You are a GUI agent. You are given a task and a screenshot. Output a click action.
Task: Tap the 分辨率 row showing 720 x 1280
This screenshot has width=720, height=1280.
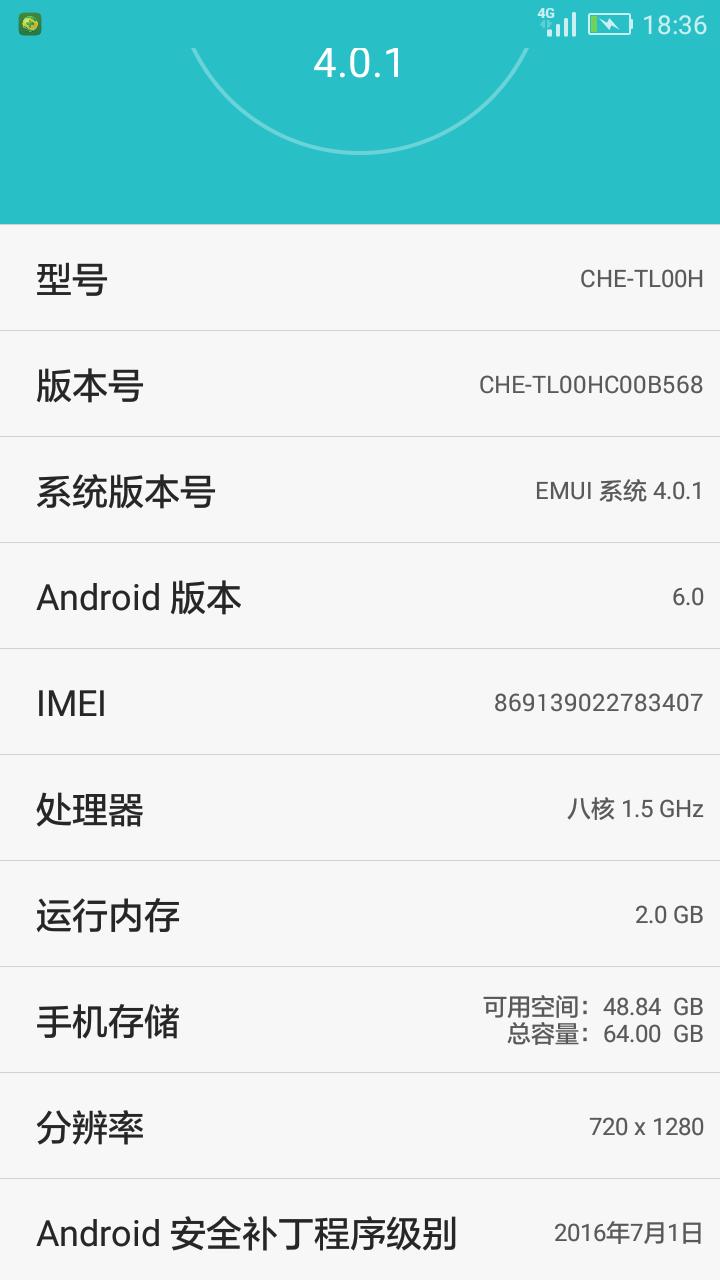tap(360, 1126)
